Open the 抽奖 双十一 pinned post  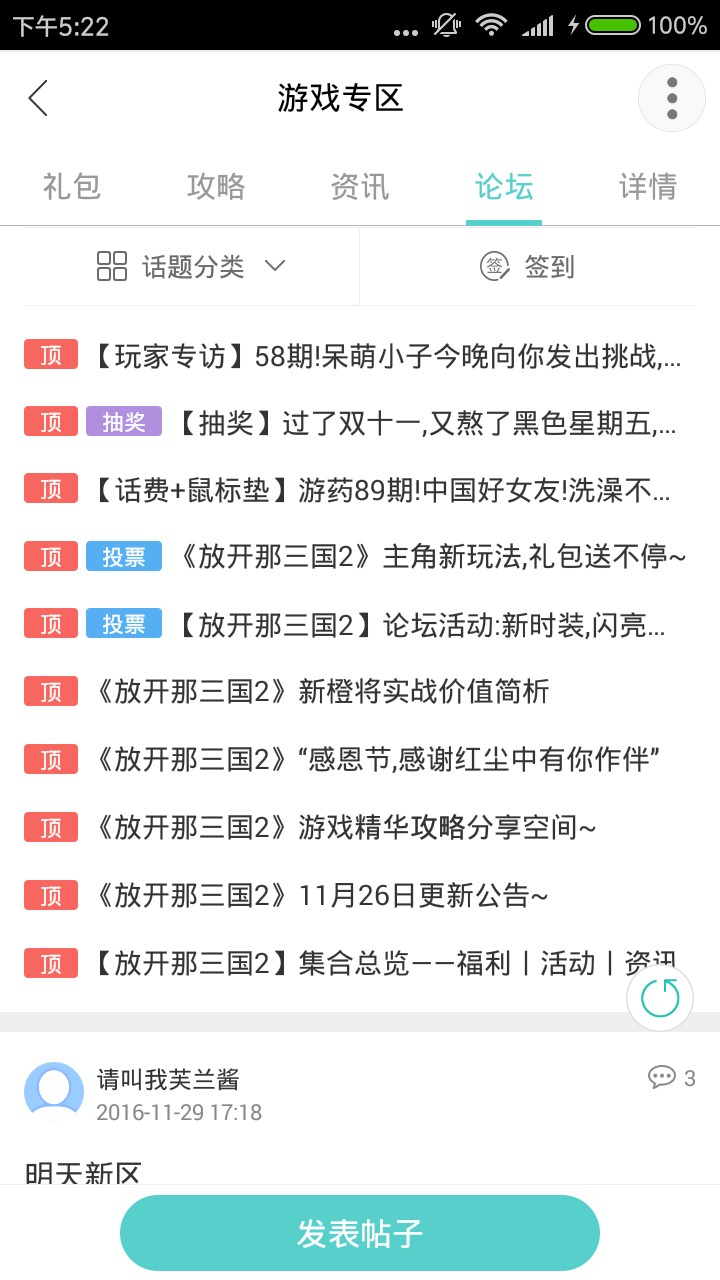tap(425, 423)
